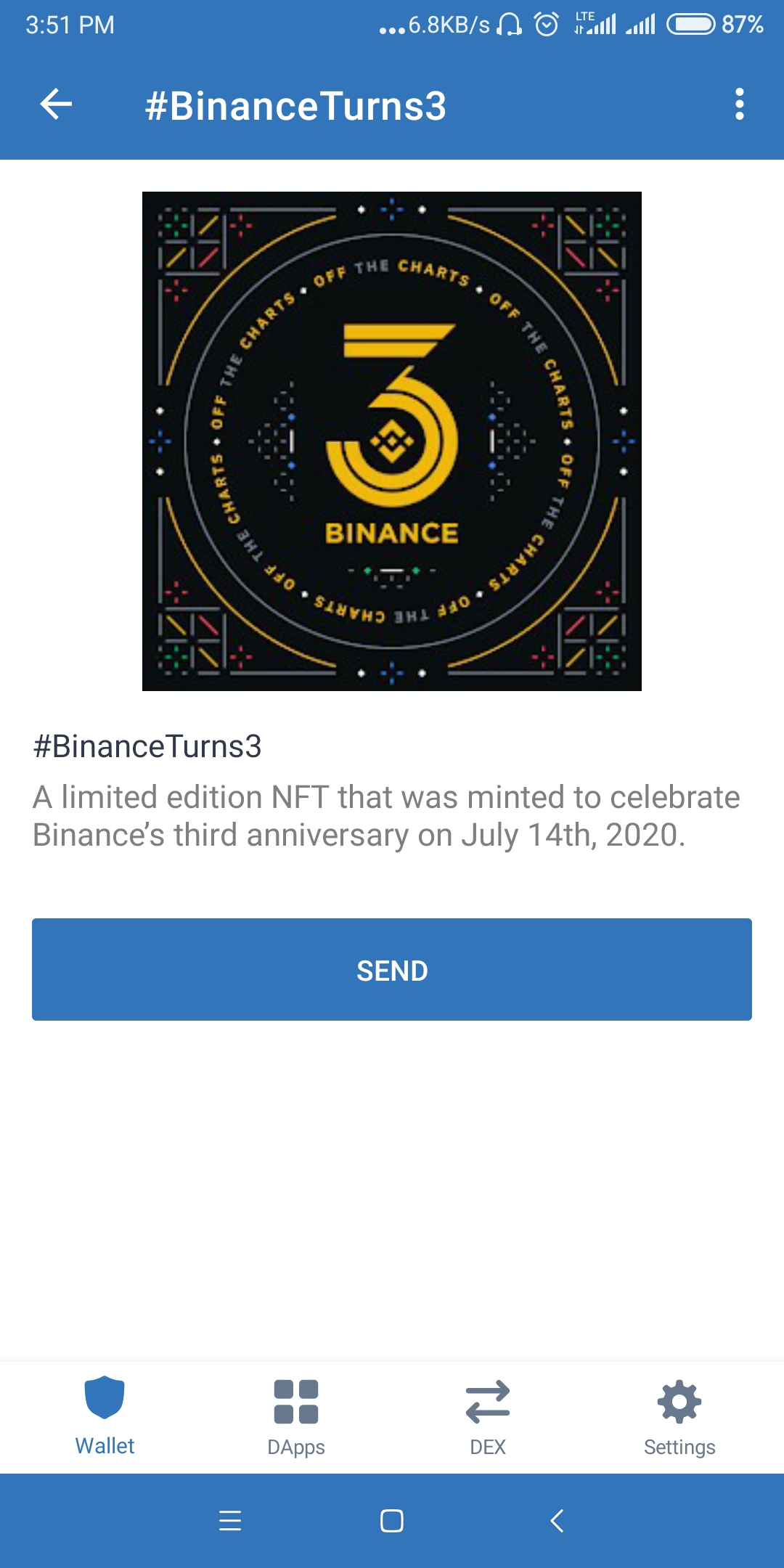Open the three-dot overflow menu

tap(739, 105)
